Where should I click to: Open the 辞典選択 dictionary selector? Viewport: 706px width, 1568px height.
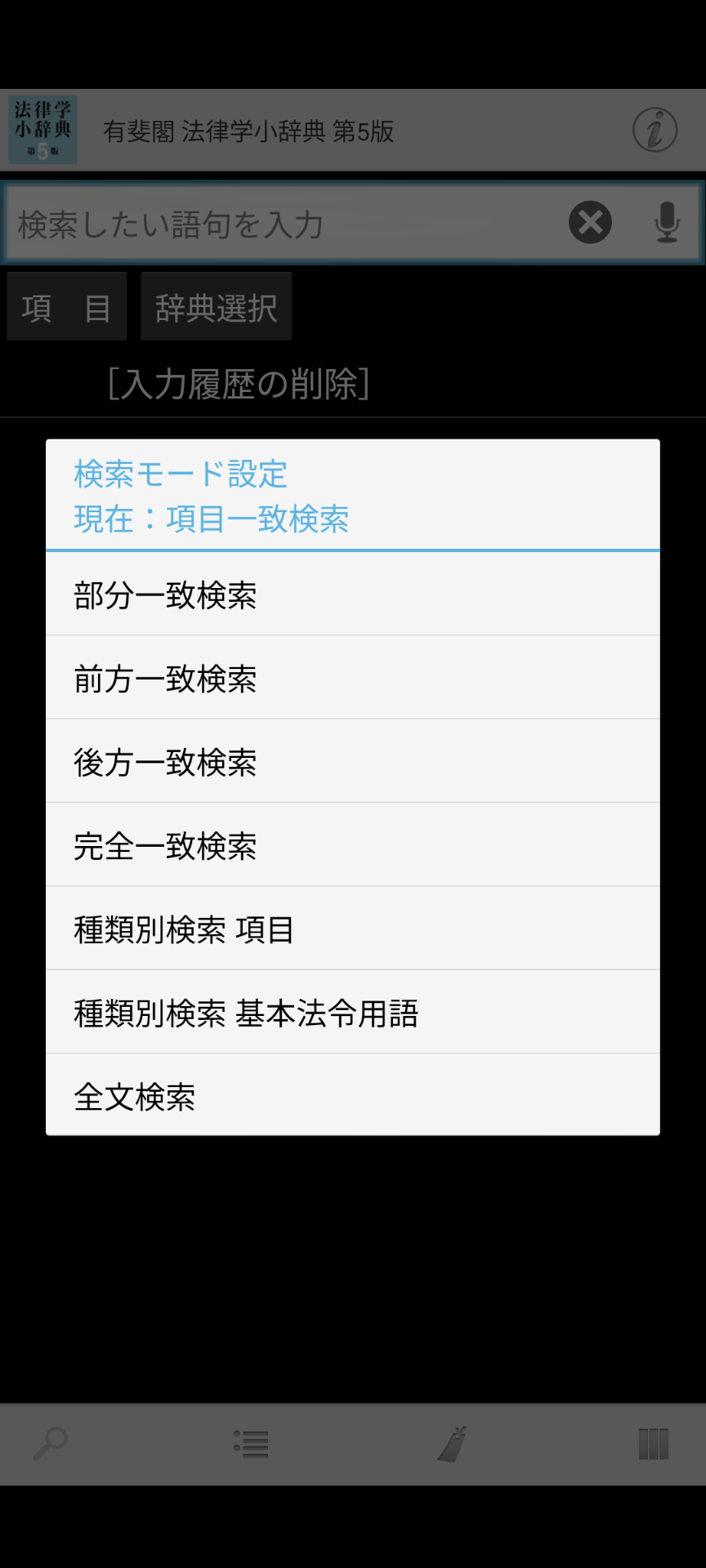(216, 306)
